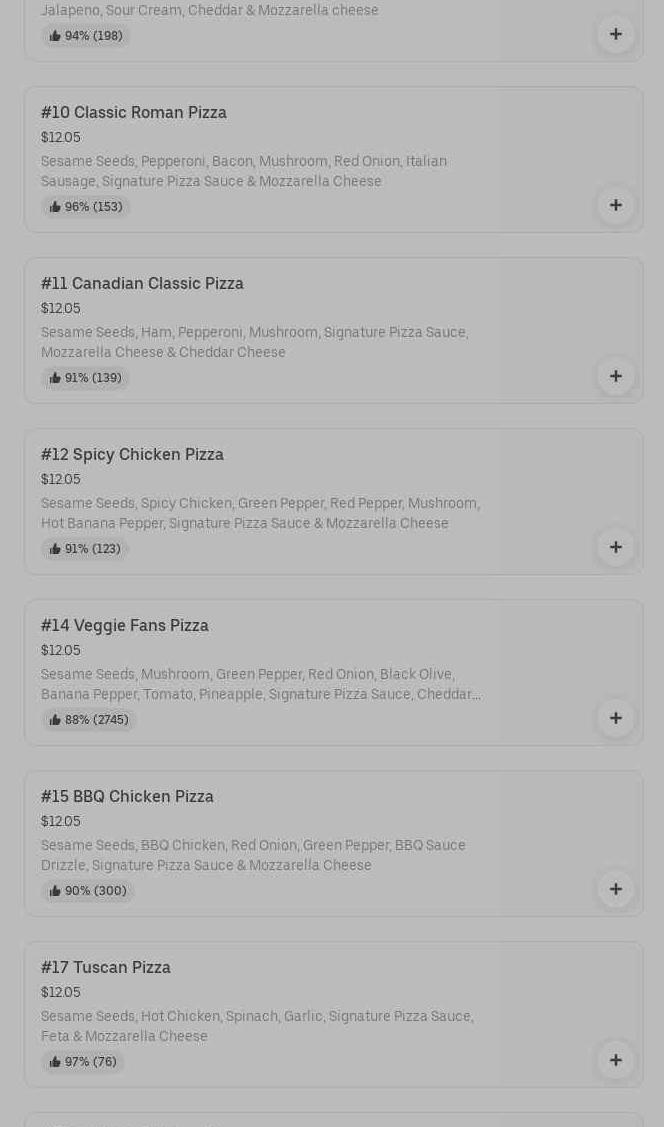Open #10 Classic Roman Pizza details
The width and height of the screenshot is (664, 1127).
(134, 112)
